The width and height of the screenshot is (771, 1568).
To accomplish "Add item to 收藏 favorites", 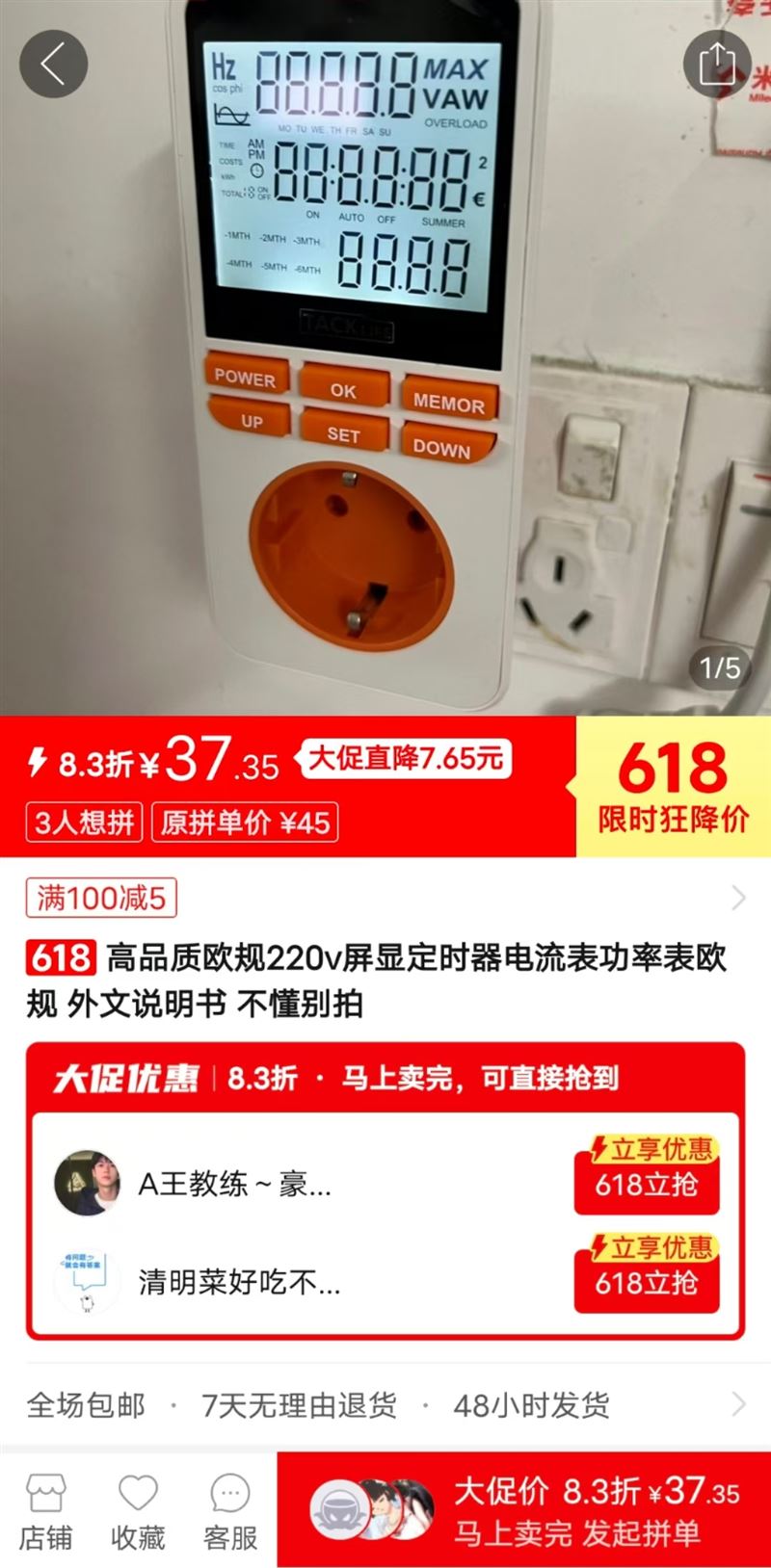I will (138, 1512).
